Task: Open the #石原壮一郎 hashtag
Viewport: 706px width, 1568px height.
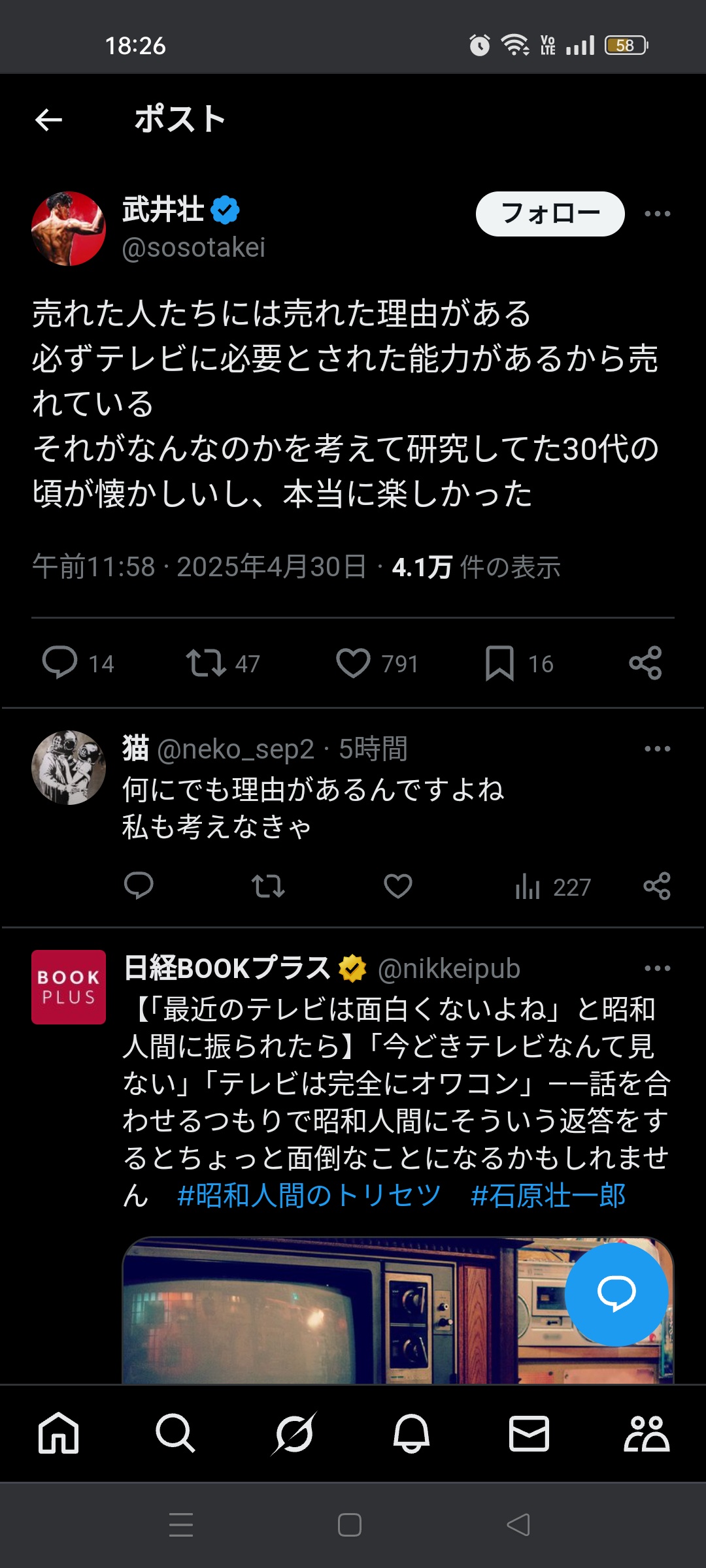Action: click(x=548, y=1195)
